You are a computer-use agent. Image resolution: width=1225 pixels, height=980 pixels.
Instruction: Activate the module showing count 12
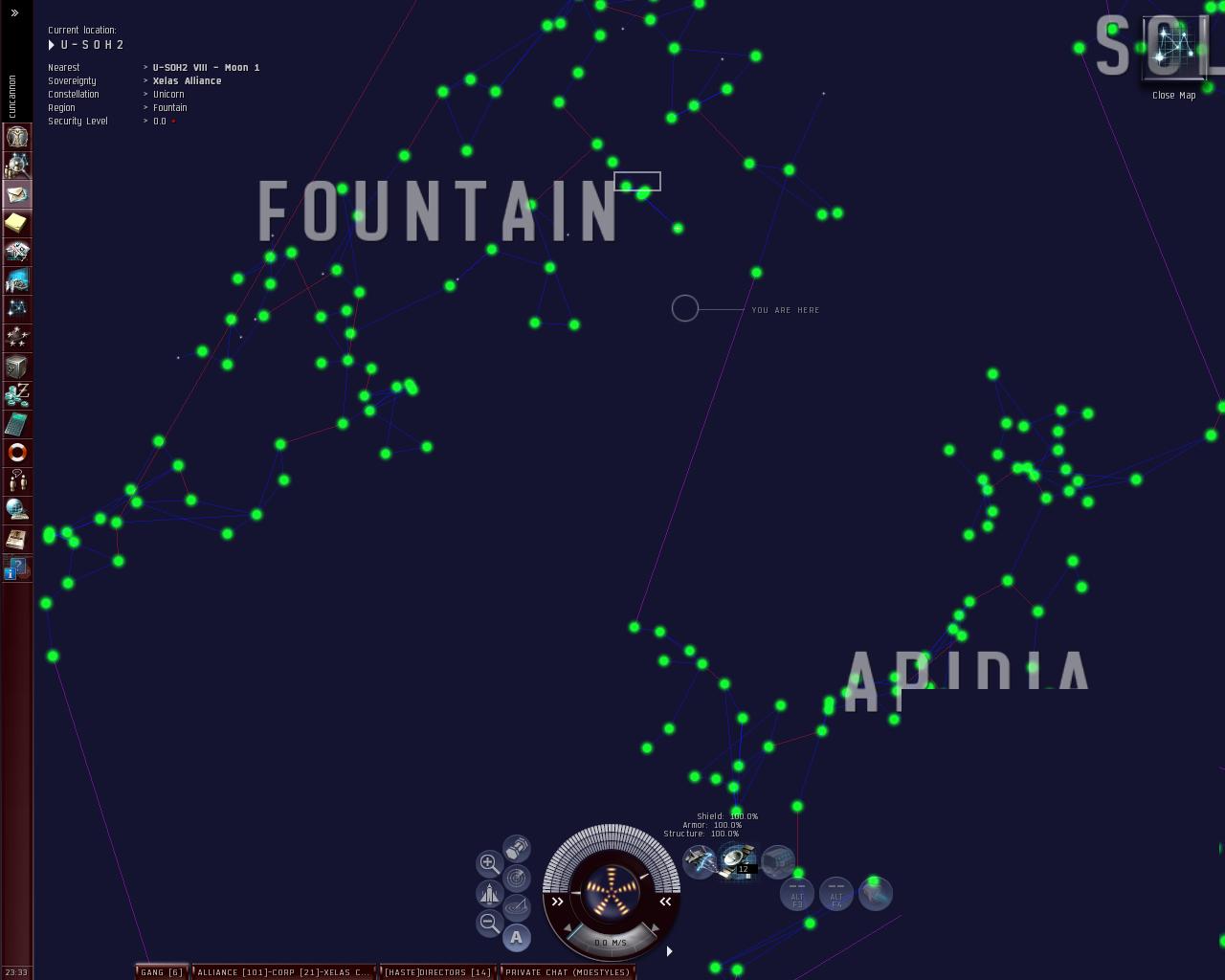pos(738,861)
